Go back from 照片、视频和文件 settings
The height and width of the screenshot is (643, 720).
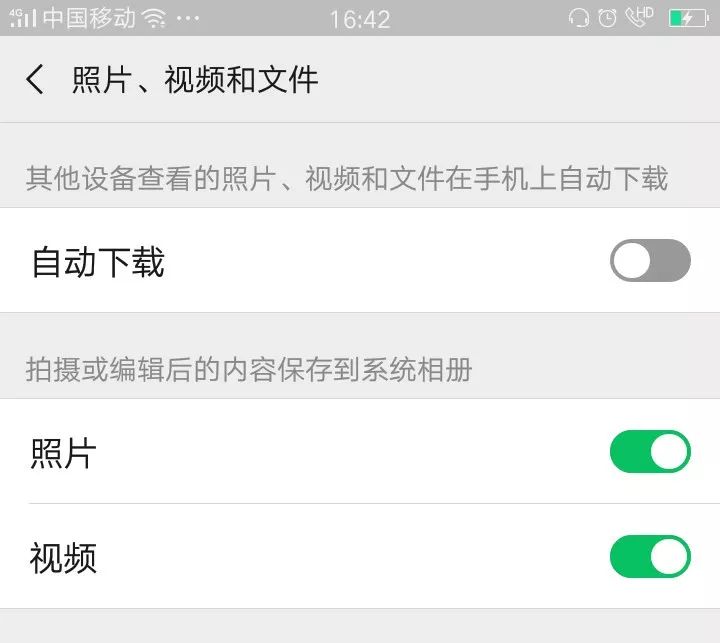[35, 79]
